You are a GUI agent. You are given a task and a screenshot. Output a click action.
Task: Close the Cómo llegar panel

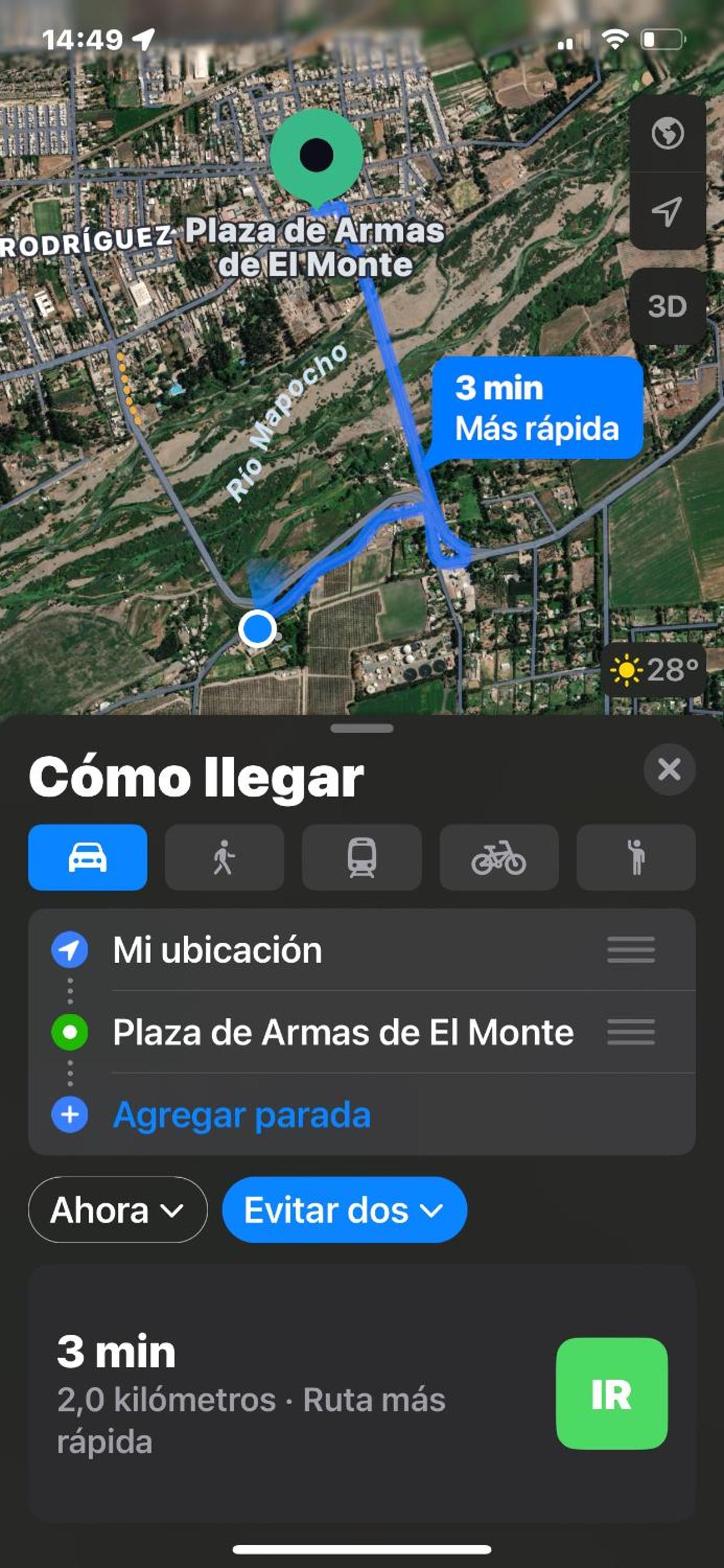(669, 769)
